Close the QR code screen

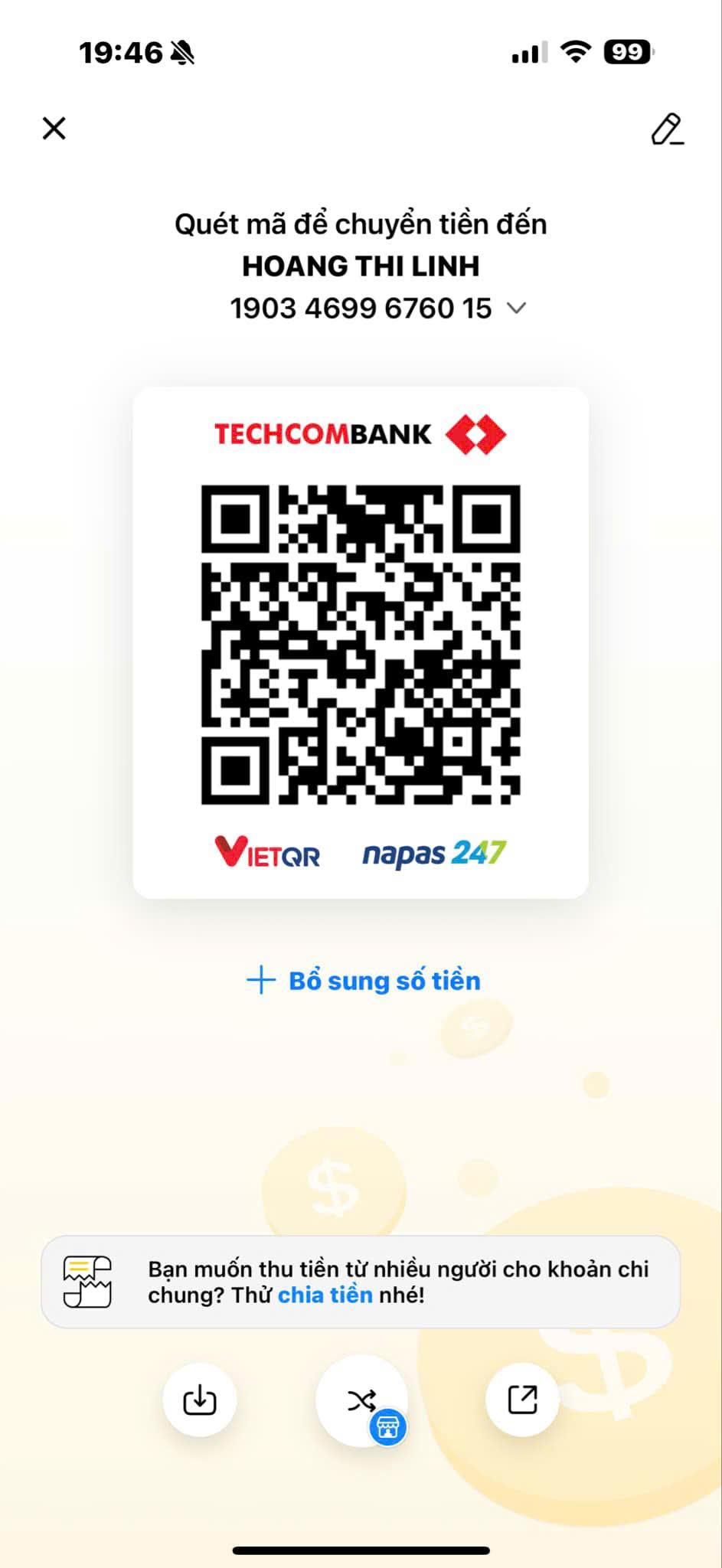54,129
